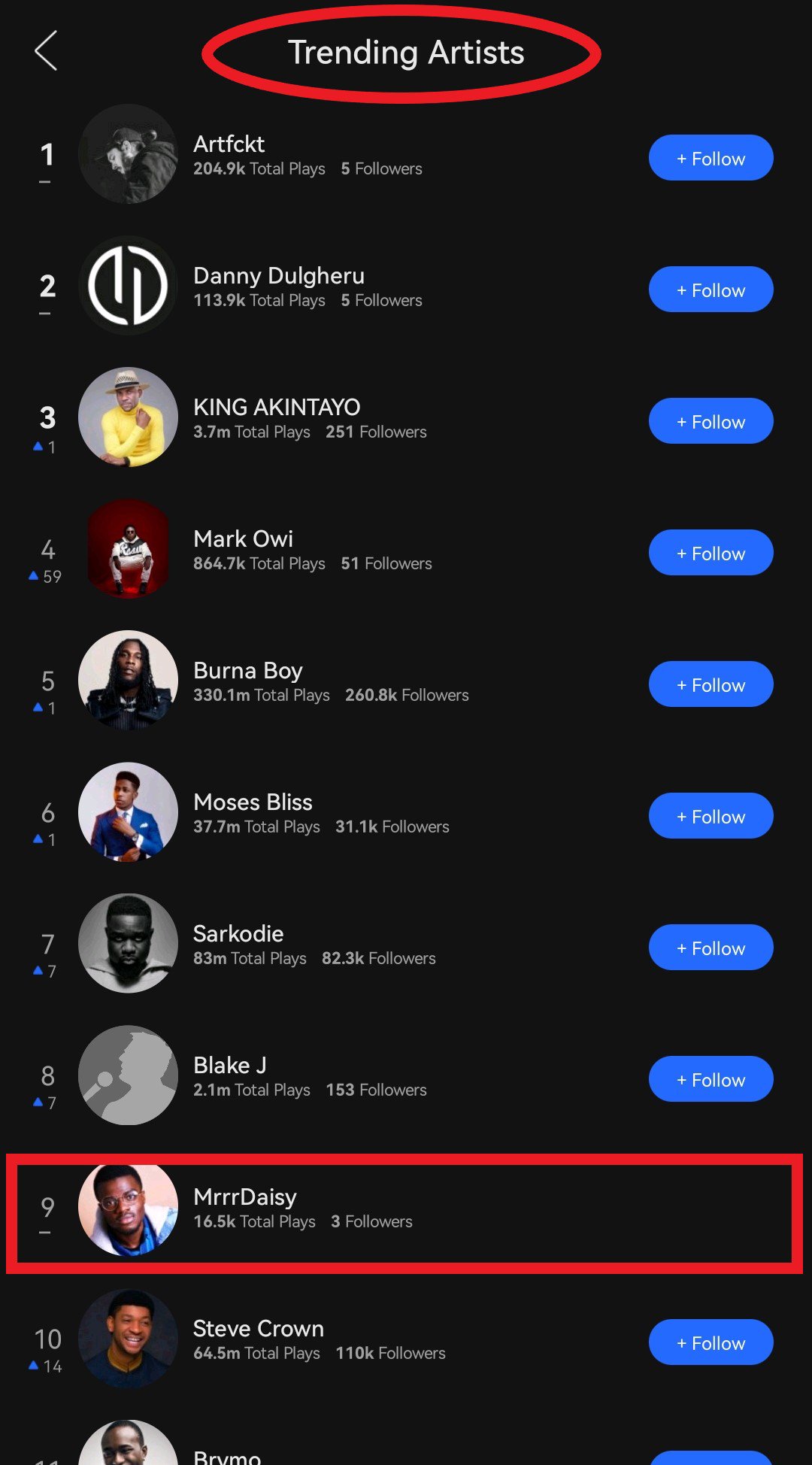Follow KING AKINTAYO
The height and width of the screenshot is (1465, 812).
pos(710,421)
